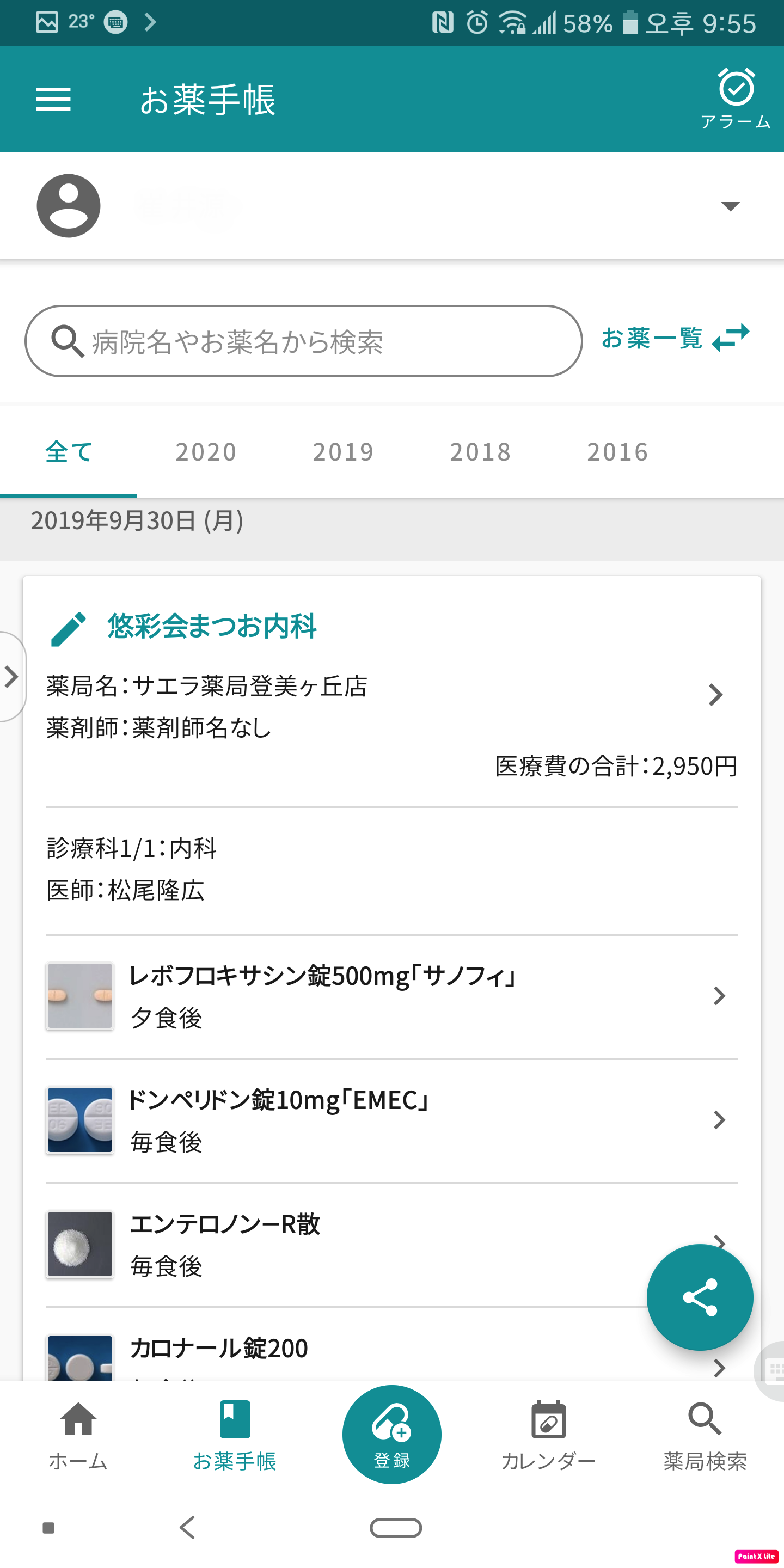Open pharmacy details for サエラ薬局登美ヶ丘店
This screenshot has width=784, height=1568.
[x=715, y=695]
